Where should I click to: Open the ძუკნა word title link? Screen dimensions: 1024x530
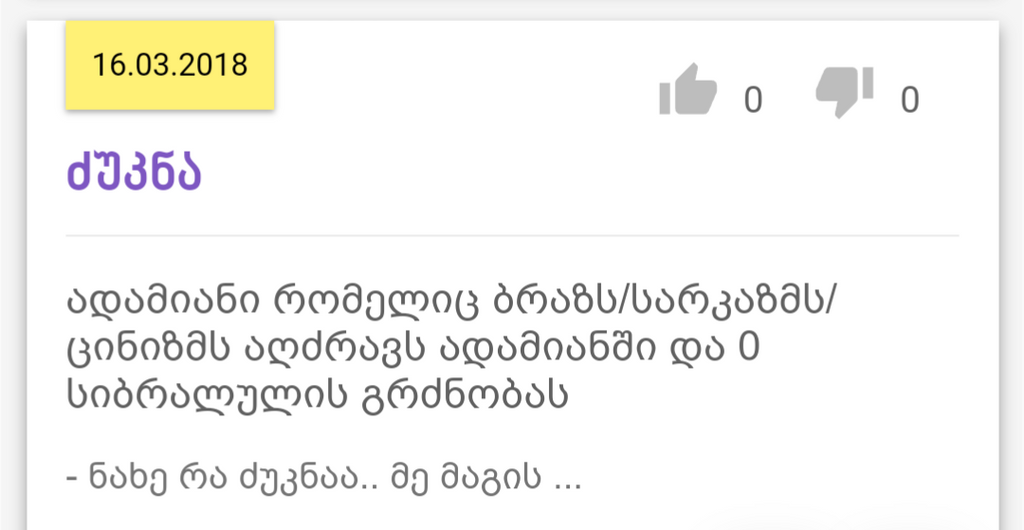coord(134,173)
